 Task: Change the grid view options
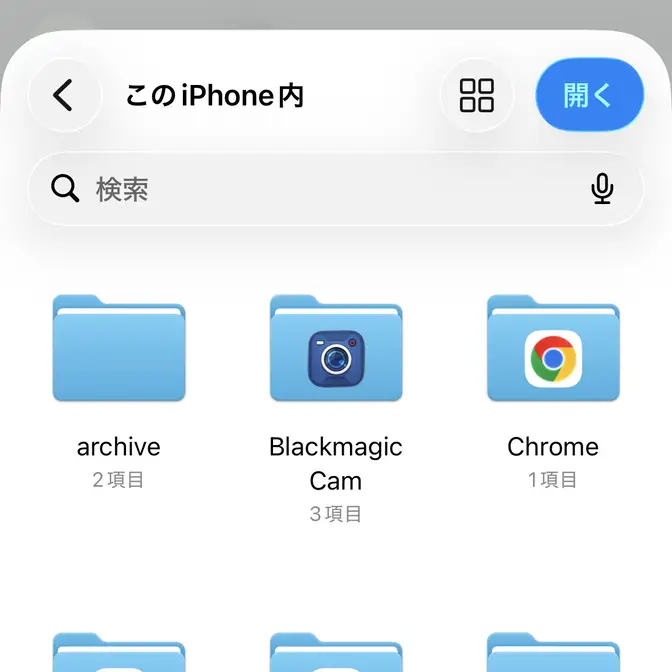point(477,96)
